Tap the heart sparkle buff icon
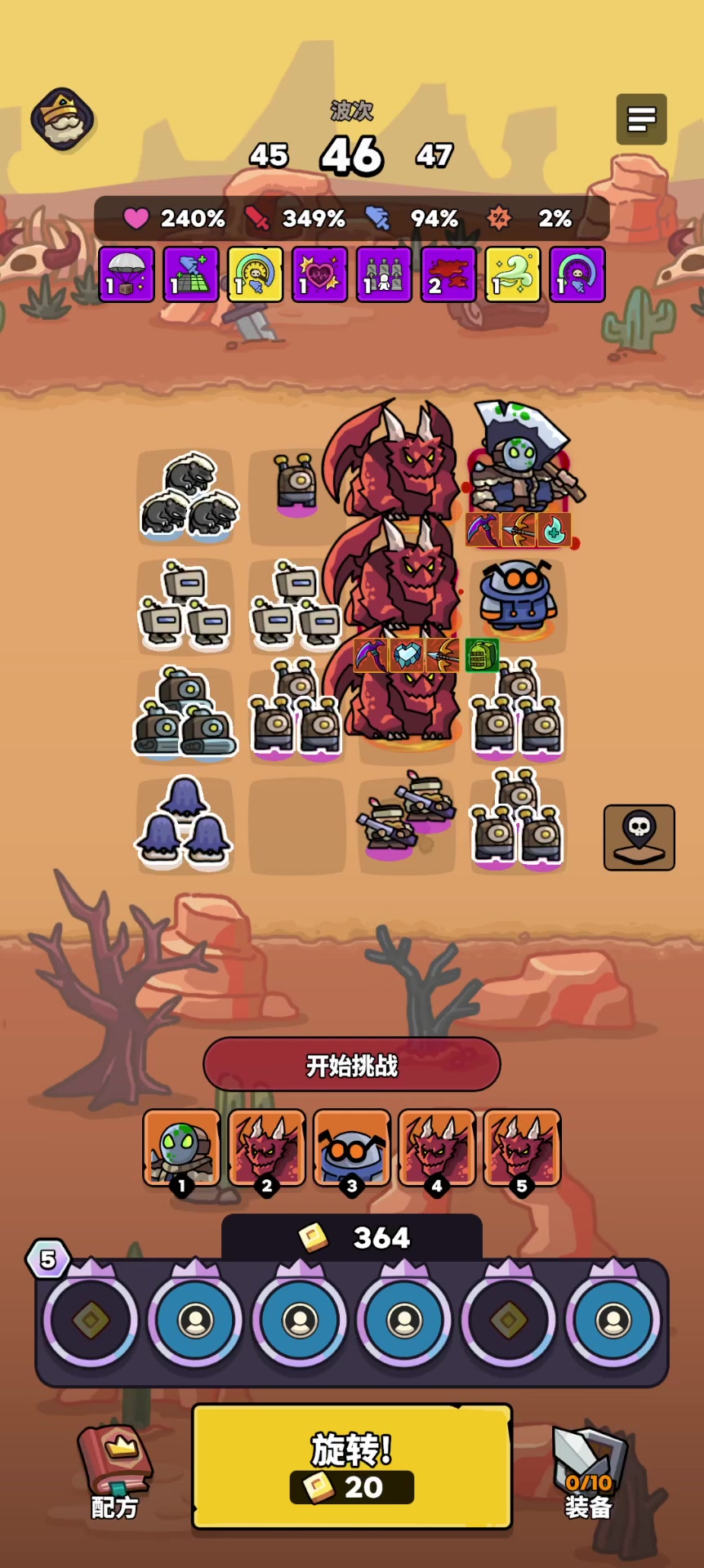This screenshot has width=704, height=1568. (x=320, y=274)
